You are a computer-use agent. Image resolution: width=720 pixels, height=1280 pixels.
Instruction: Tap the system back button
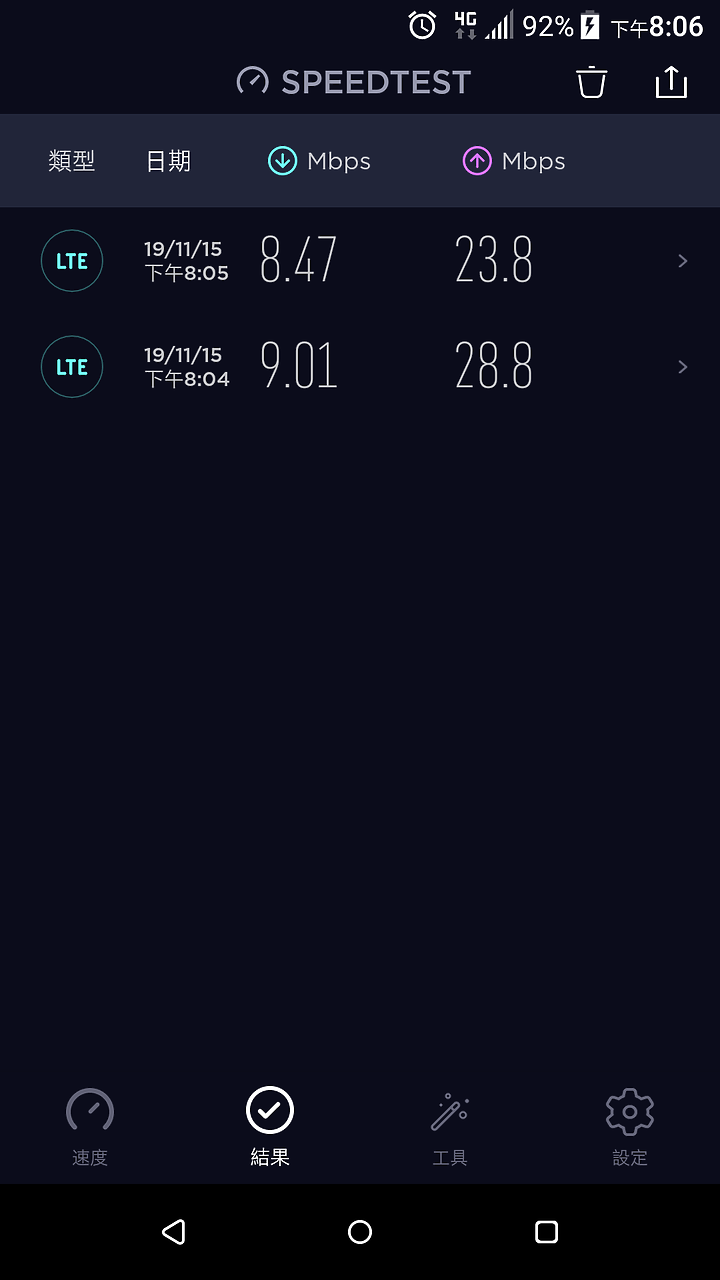pyautogui.click(x=174, y=1232)
